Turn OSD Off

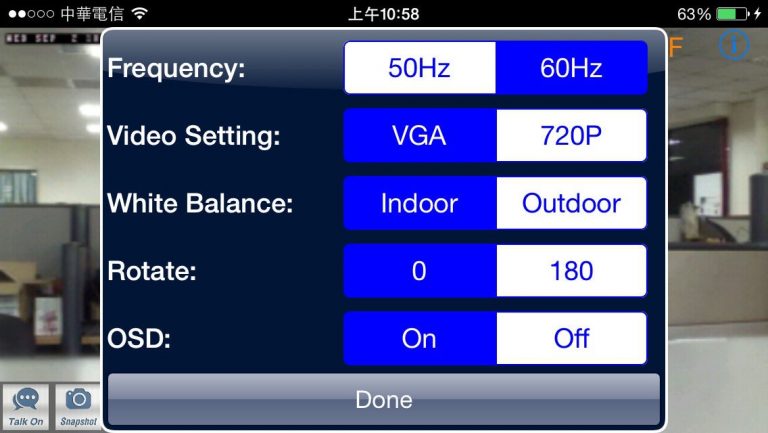click(x=571, y=338)
